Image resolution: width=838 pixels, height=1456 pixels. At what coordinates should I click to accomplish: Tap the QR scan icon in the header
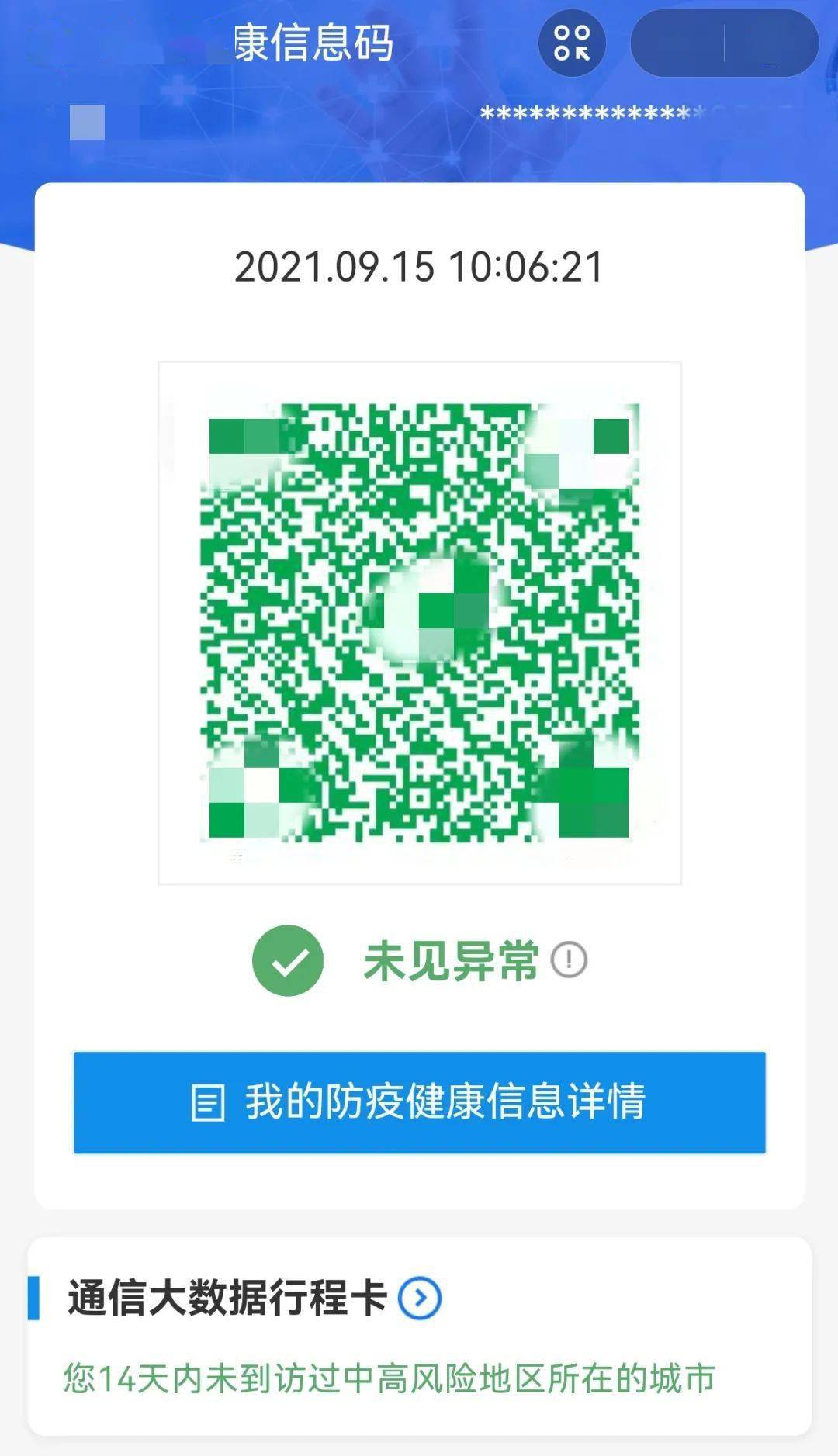[x=573, y=43]
